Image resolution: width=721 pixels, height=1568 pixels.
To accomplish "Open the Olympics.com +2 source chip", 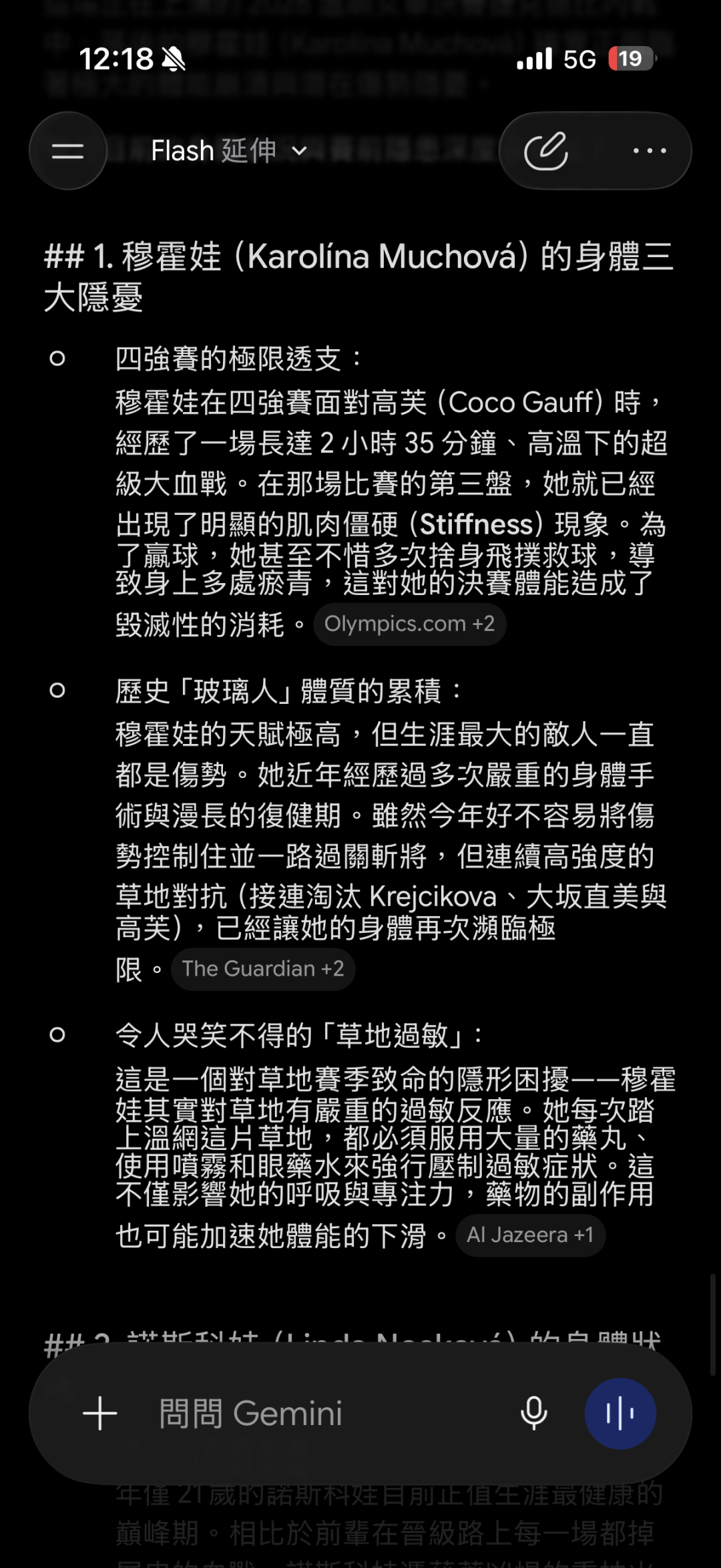I will coord(409,624).
